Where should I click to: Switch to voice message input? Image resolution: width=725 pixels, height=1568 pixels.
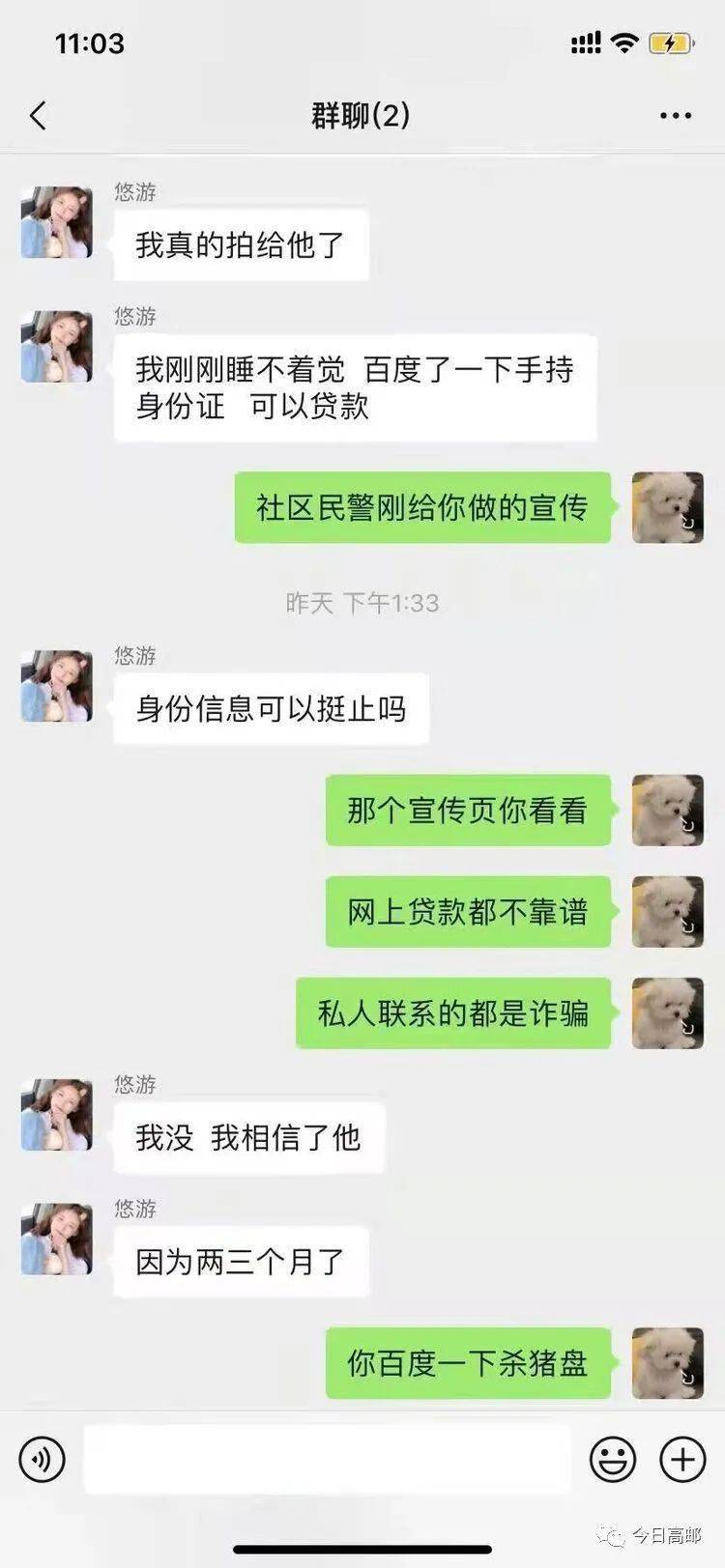(x=43, y=1458)
